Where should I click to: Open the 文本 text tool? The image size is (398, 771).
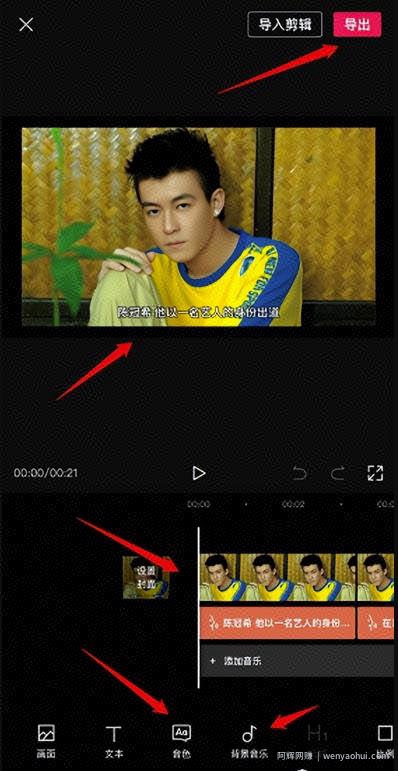pos(114,740)
